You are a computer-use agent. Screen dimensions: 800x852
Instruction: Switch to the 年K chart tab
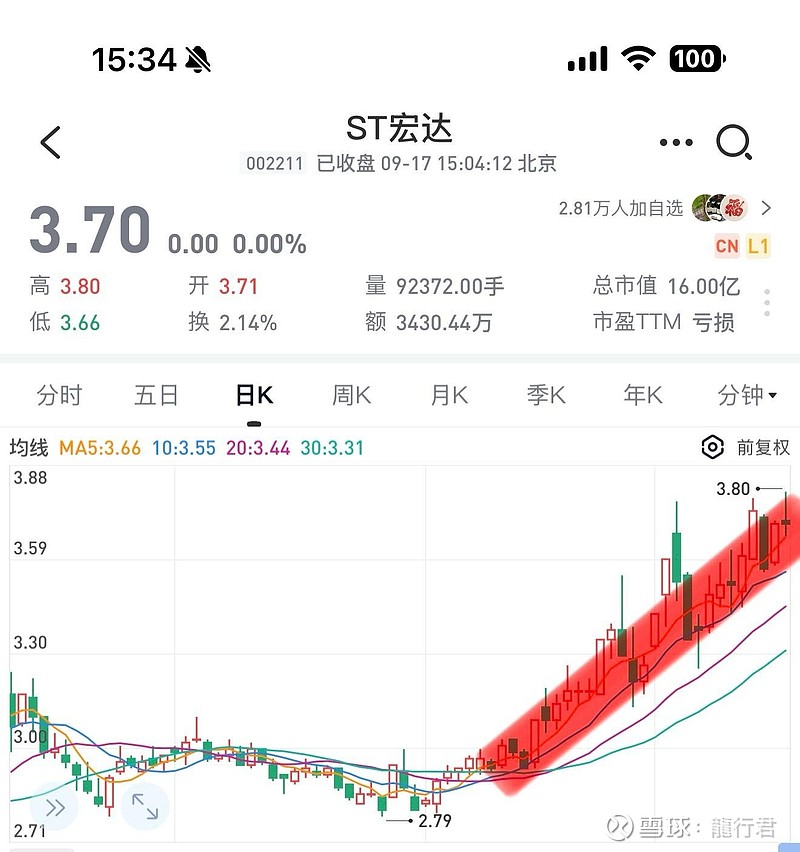click(643, 395)
